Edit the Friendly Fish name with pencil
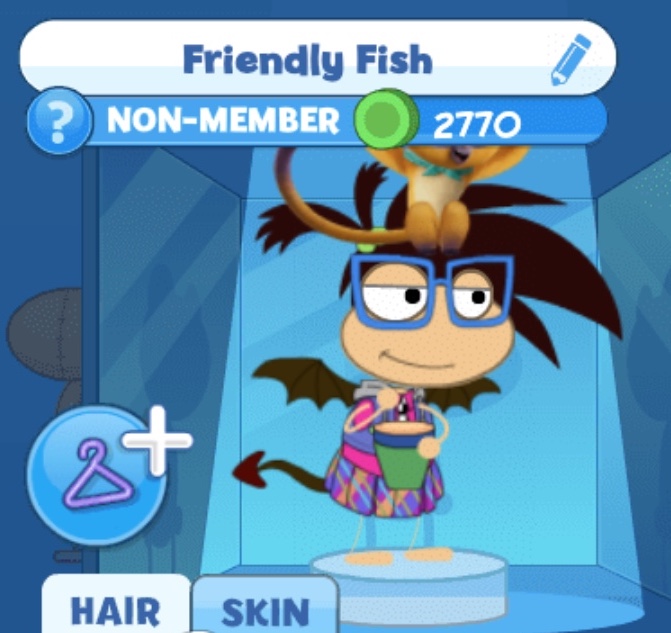671x633 pixels. 573,60
